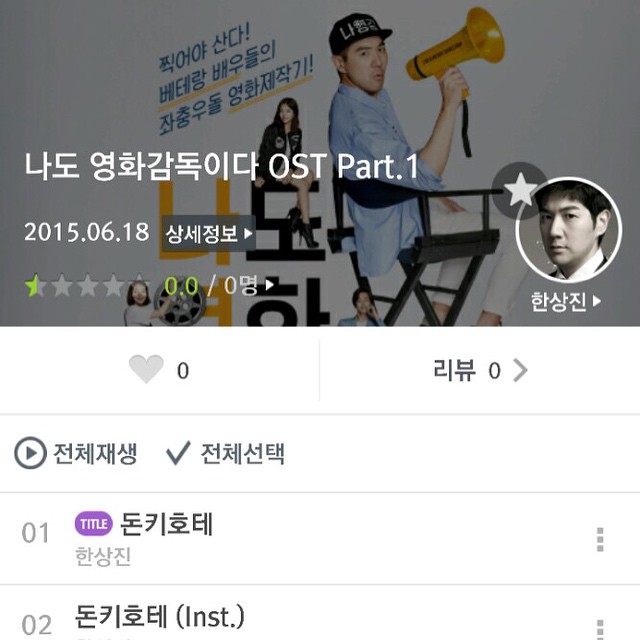Image resolution: width=640 pixels, height=640 pixels.
Task: Open 리뷰 reviews section
Action: point(480,371)
